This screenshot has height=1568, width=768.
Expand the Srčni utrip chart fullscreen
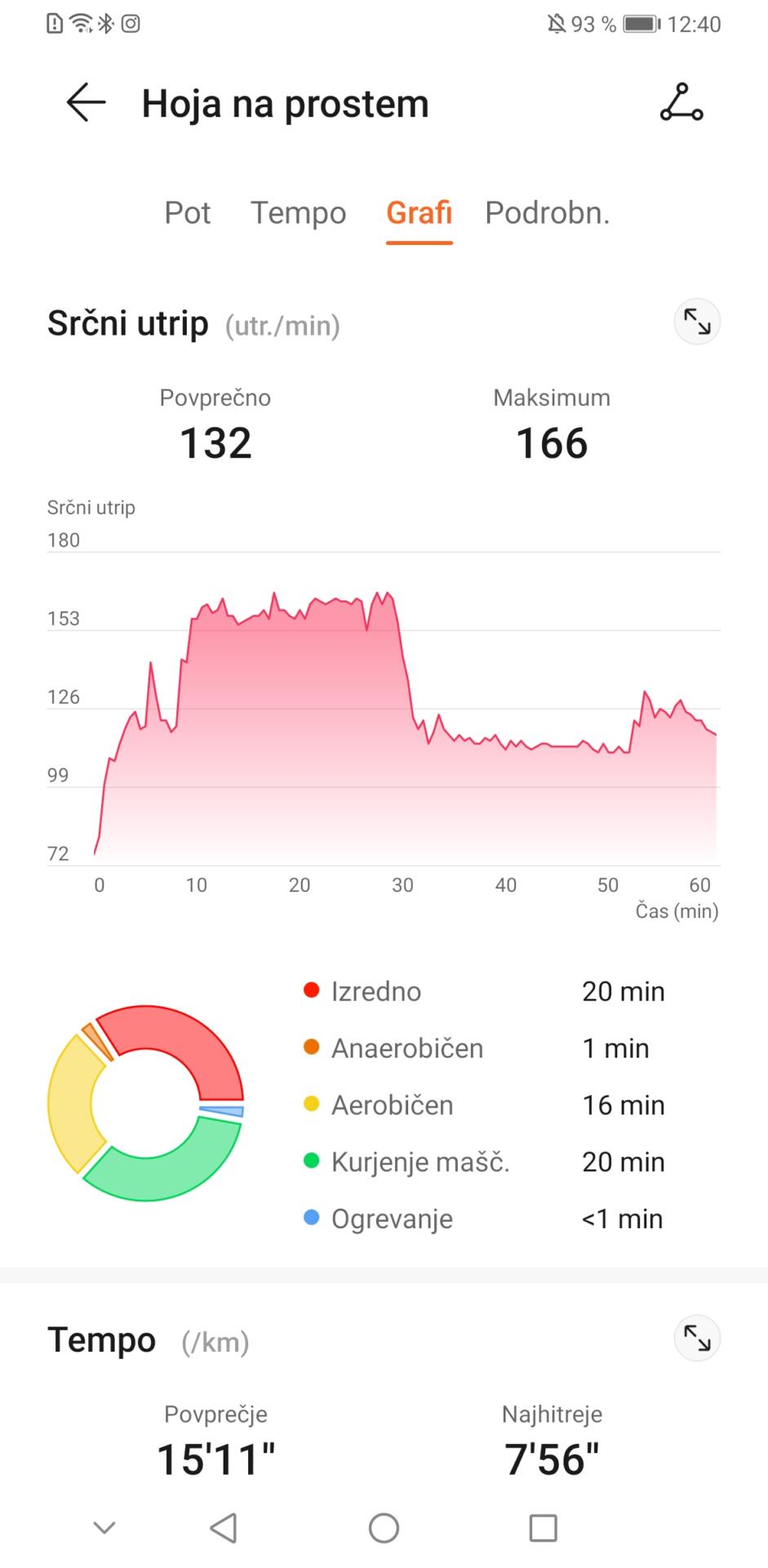point(697,322)
